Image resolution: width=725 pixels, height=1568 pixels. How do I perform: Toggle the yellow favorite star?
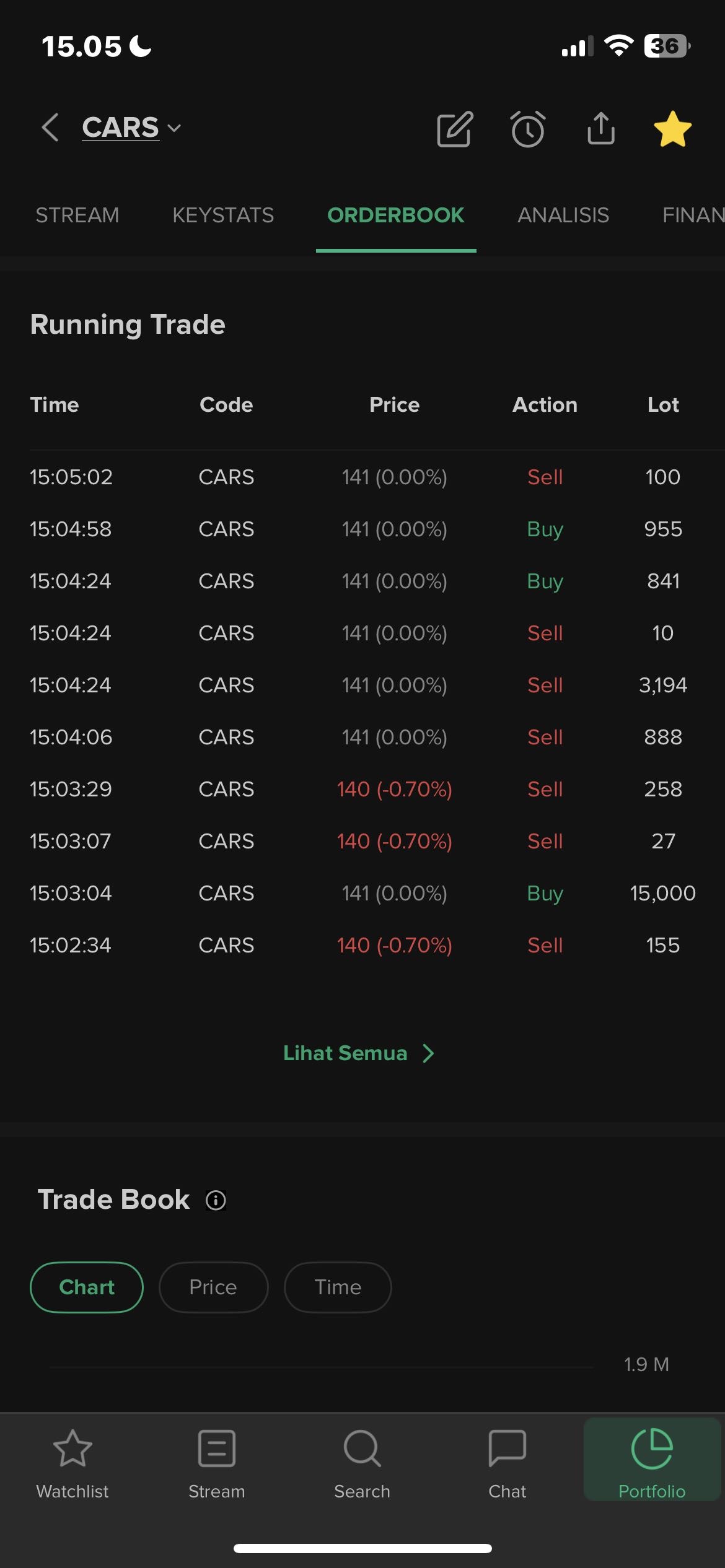pyautogui.click(x=672, y=129)
